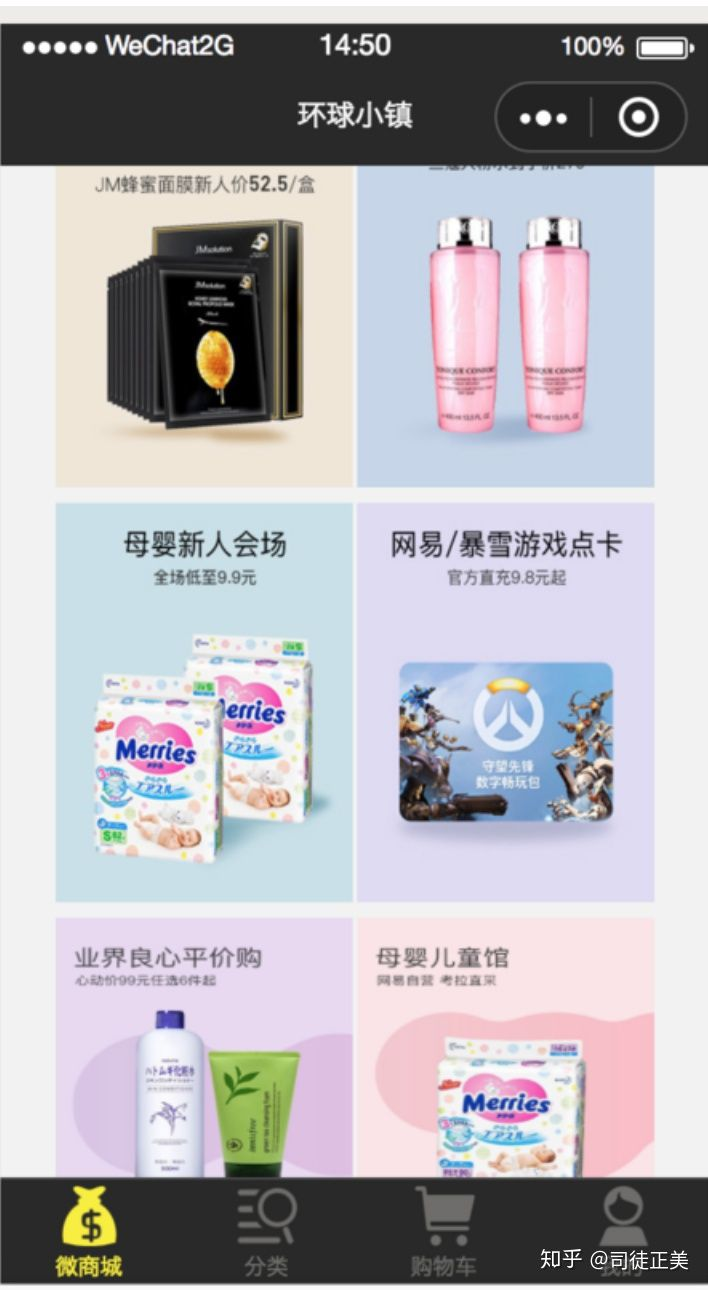Open the mini program more options menu

543,118
